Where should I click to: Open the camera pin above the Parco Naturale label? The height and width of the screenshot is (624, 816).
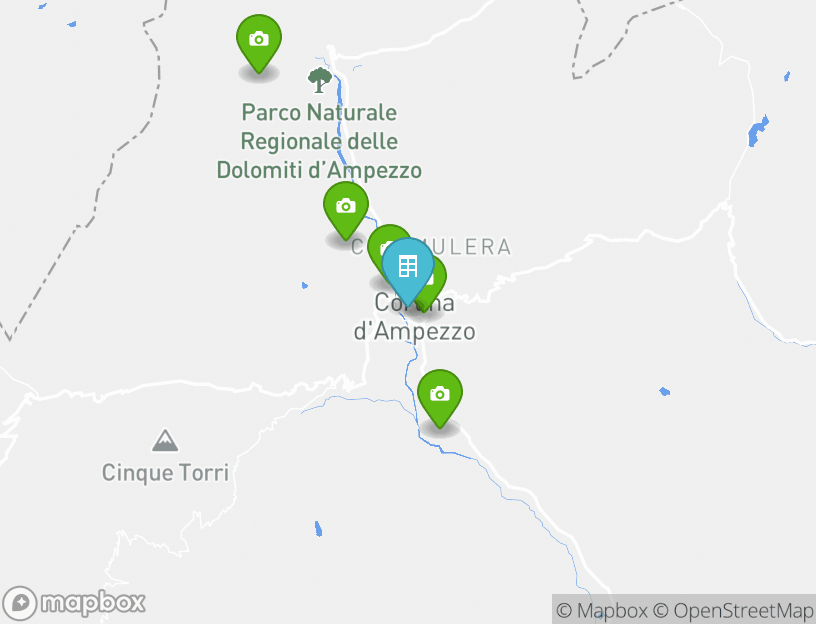point(259,40)
